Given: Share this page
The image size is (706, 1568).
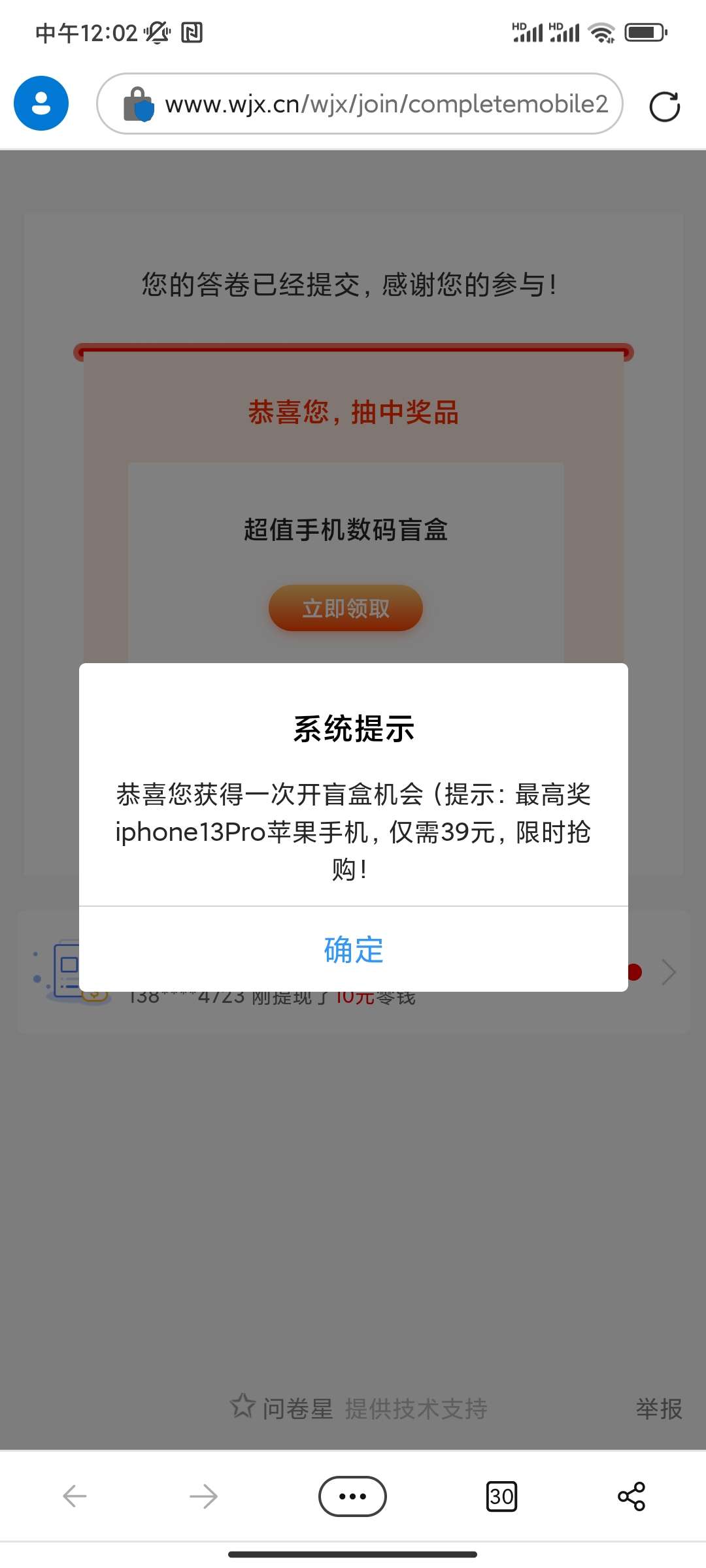Looking at the screenshot, I should point(631,1496).
